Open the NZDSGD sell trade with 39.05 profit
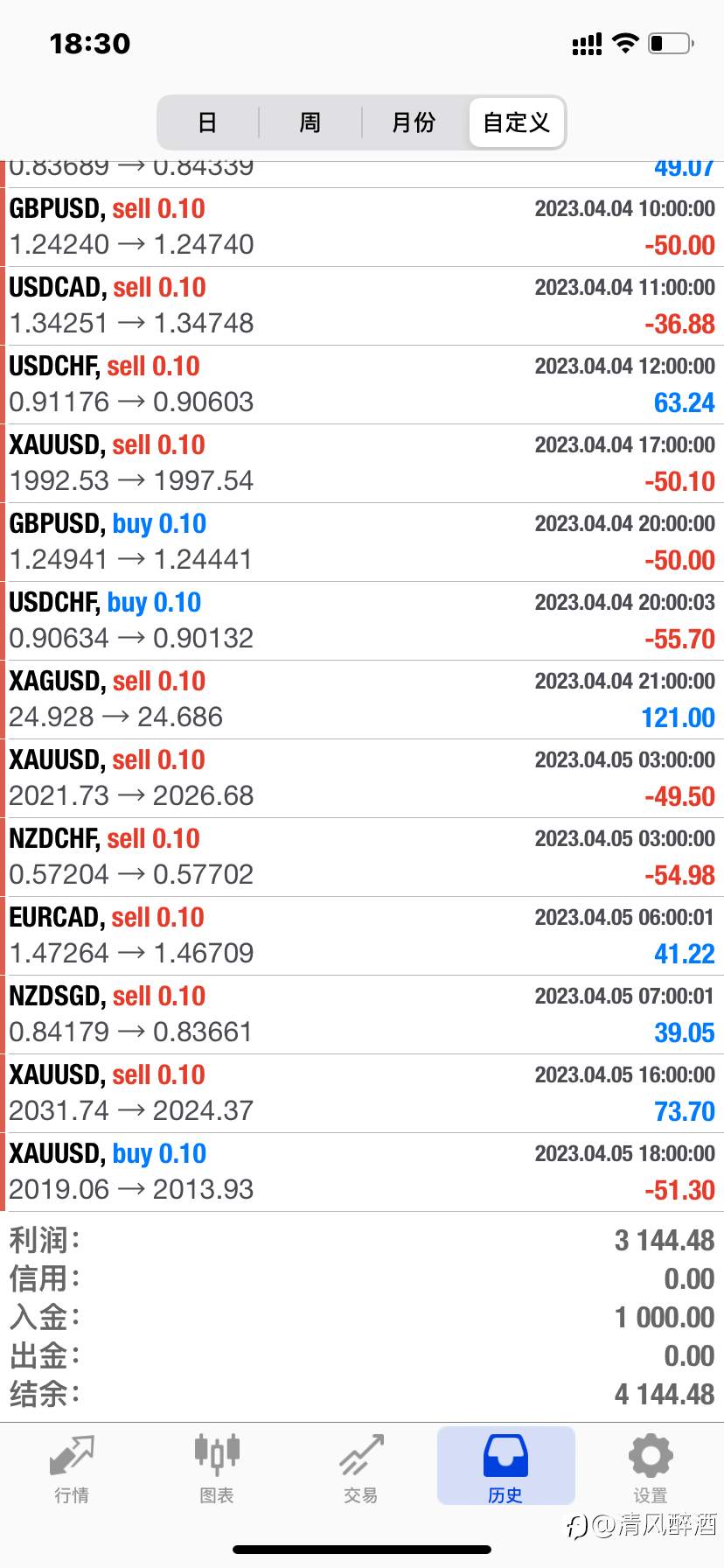724x1568 pixels. [362, 1015]
